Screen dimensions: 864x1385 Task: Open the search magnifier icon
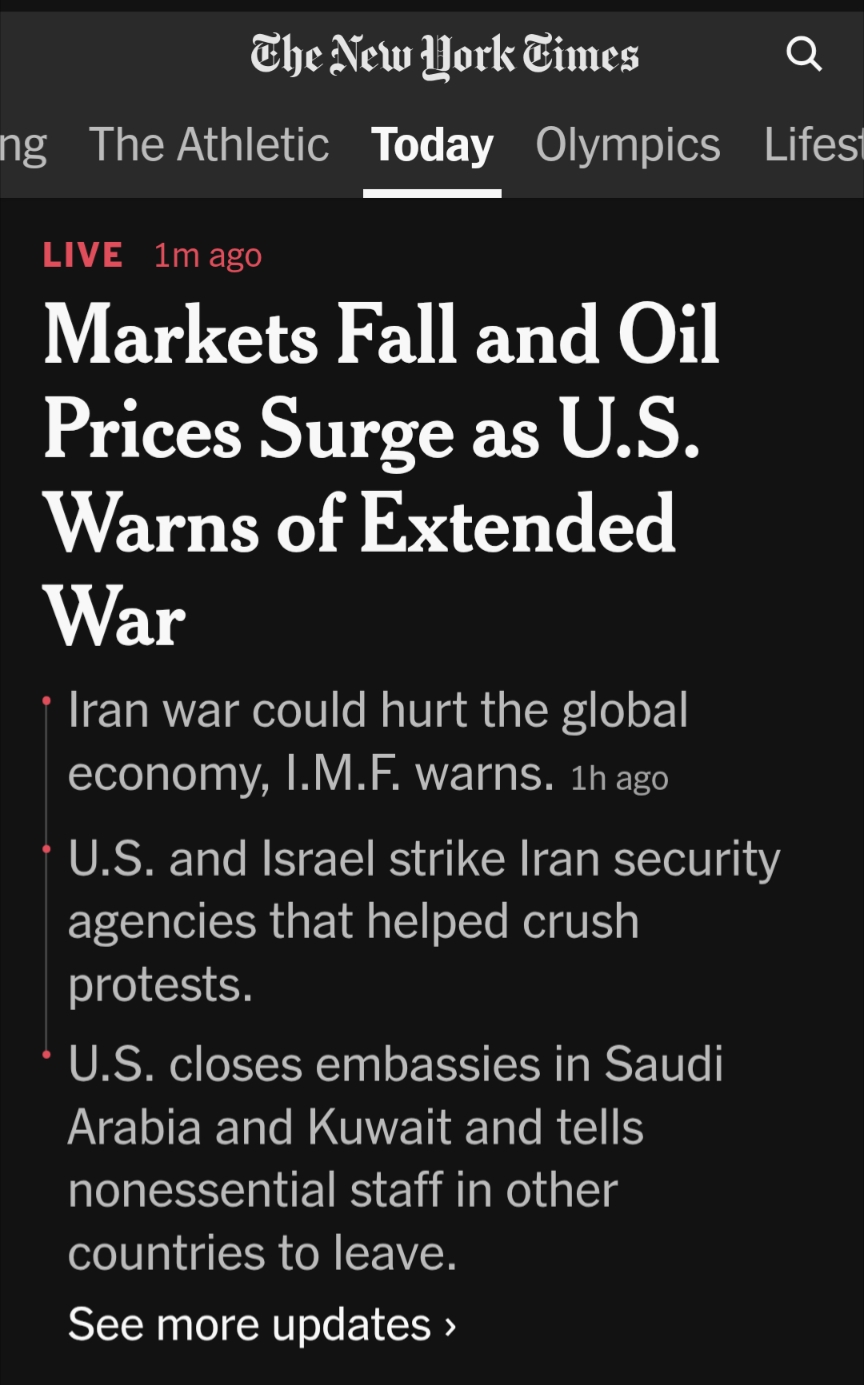pyautogui.click(x=804, y=53)
